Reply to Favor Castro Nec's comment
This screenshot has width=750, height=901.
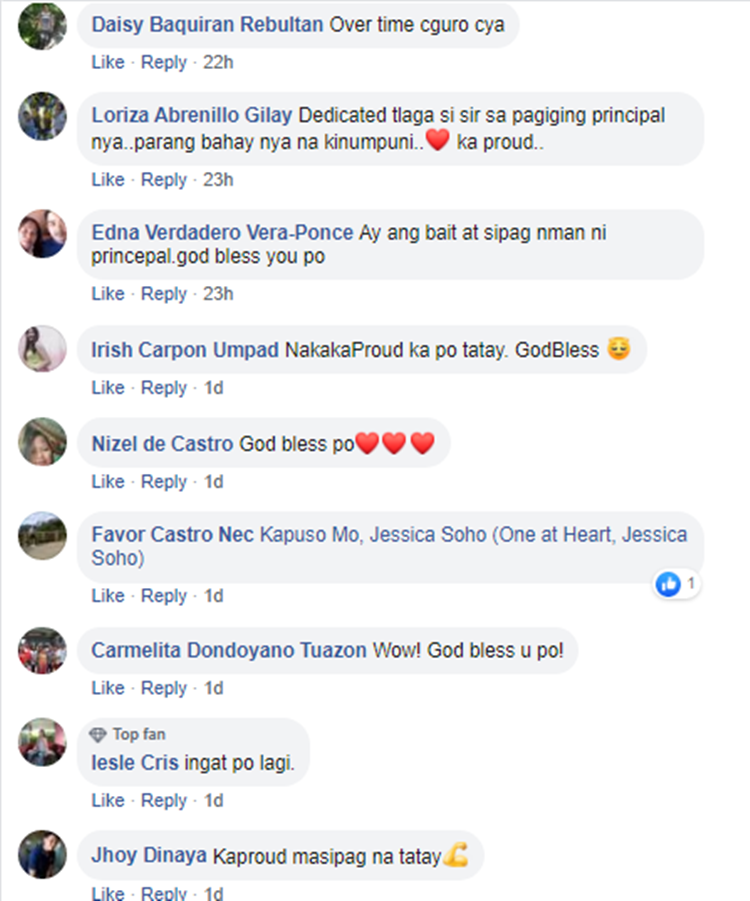pos(164,596)
